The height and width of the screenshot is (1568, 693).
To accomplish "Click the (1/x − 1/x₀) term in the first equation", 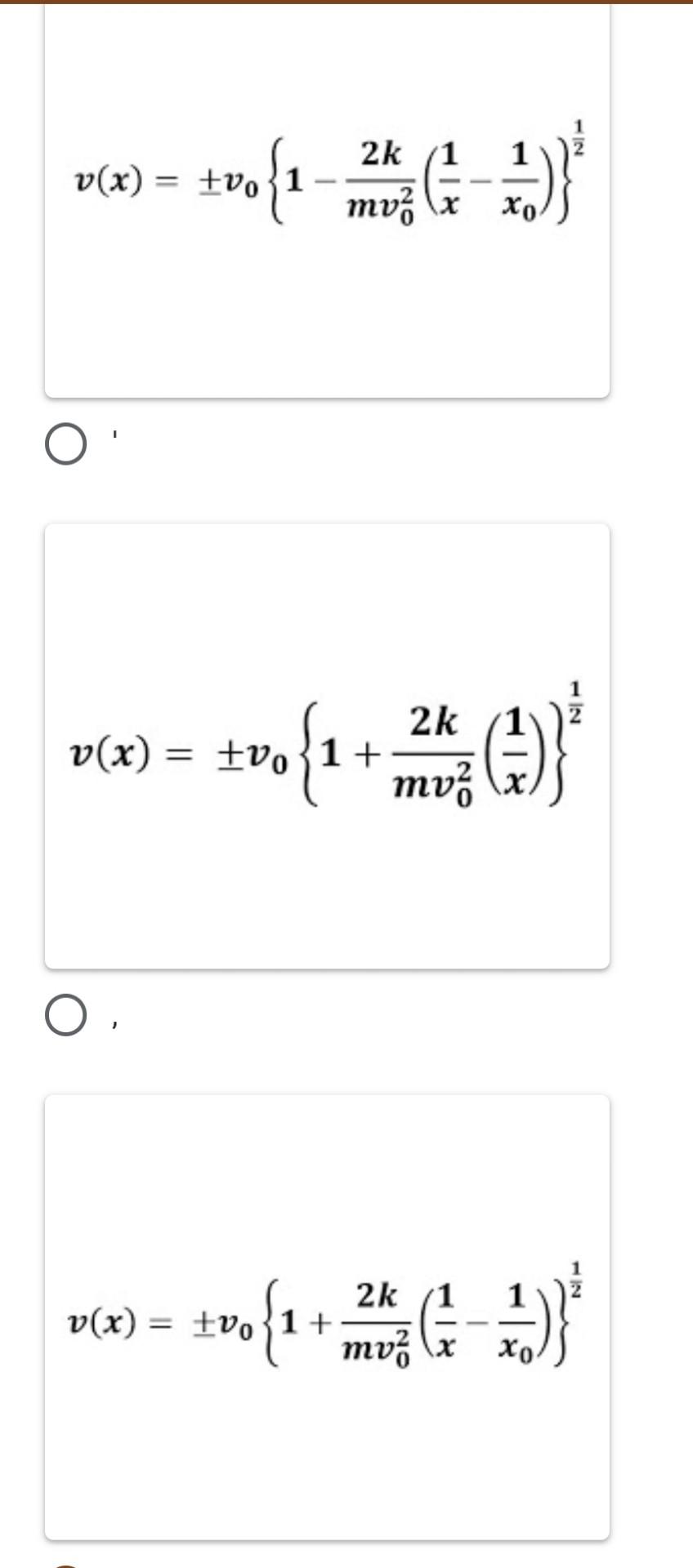I will click(x=485, y=180).
